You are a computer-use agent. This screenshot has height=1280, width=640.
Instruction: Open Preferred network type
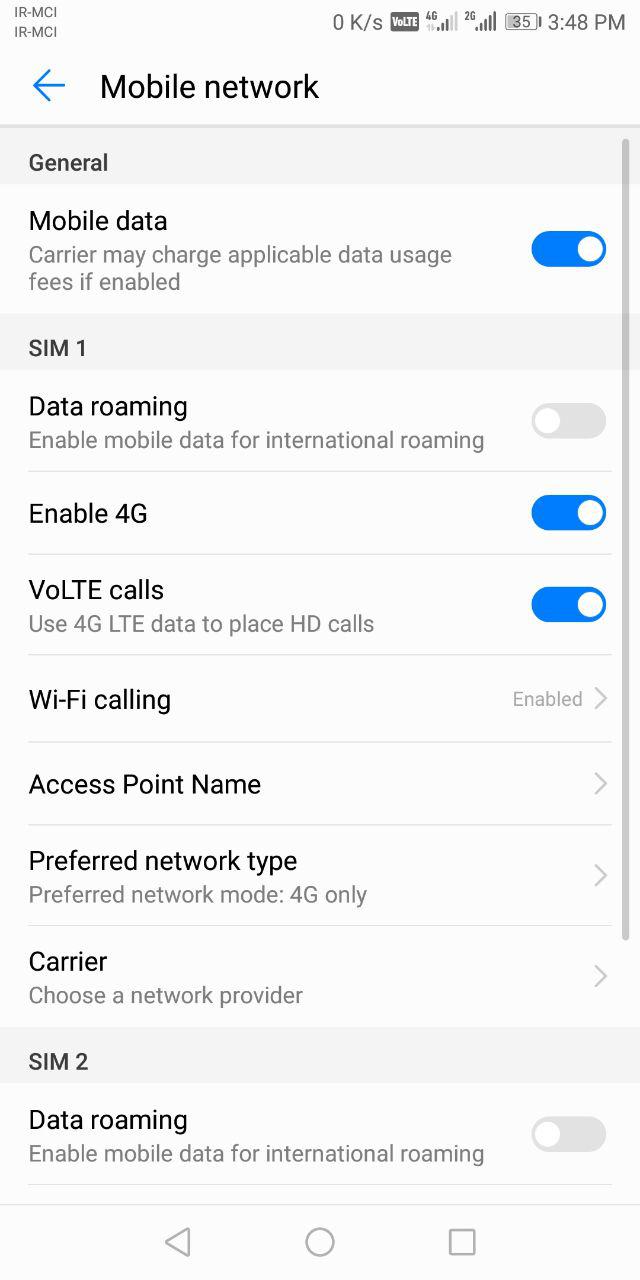(x=320, y=876)
